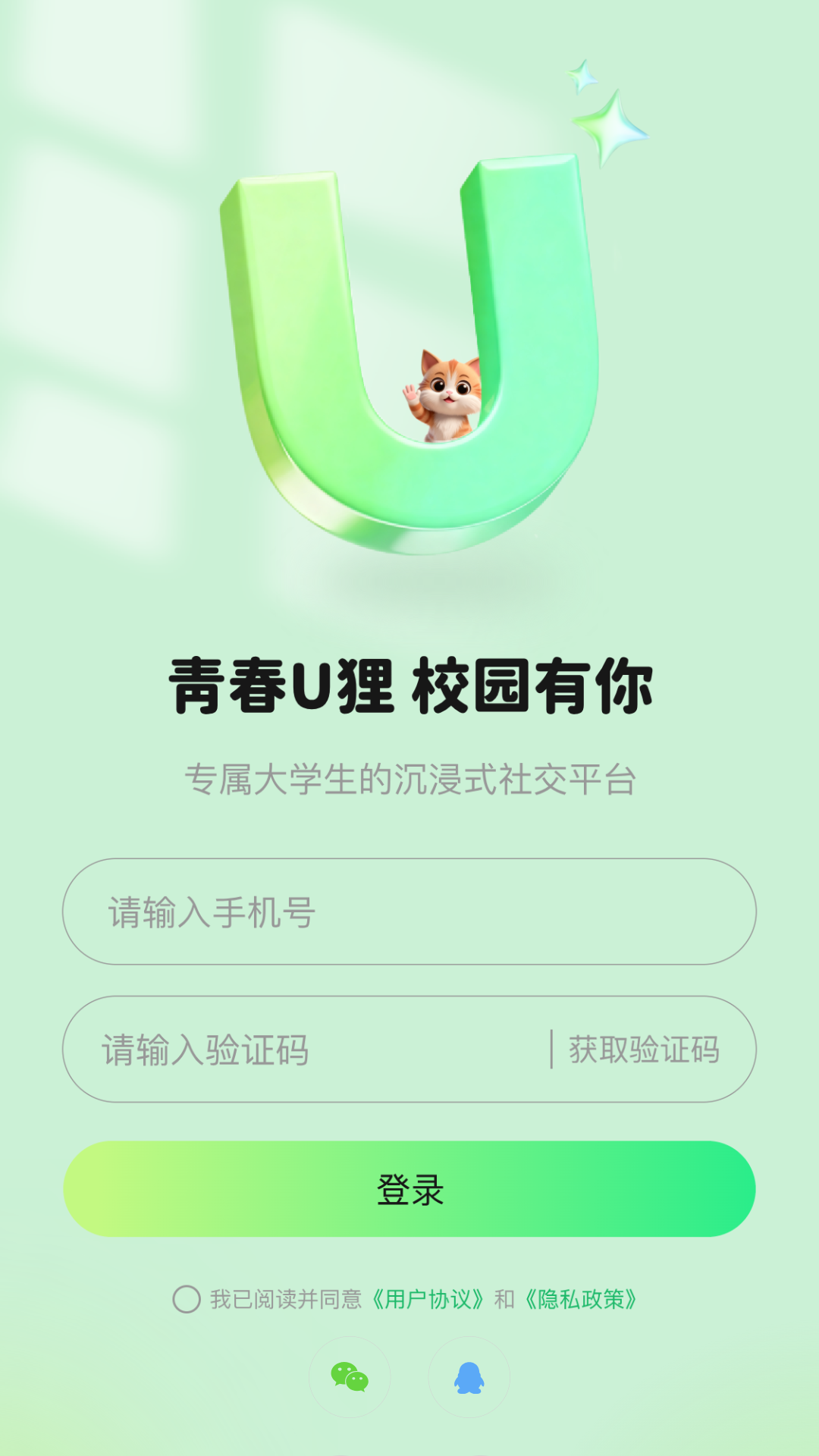Click 获取验证码 to request a code
Screen dimensions: 819x1456
(x=645, y=1050)
